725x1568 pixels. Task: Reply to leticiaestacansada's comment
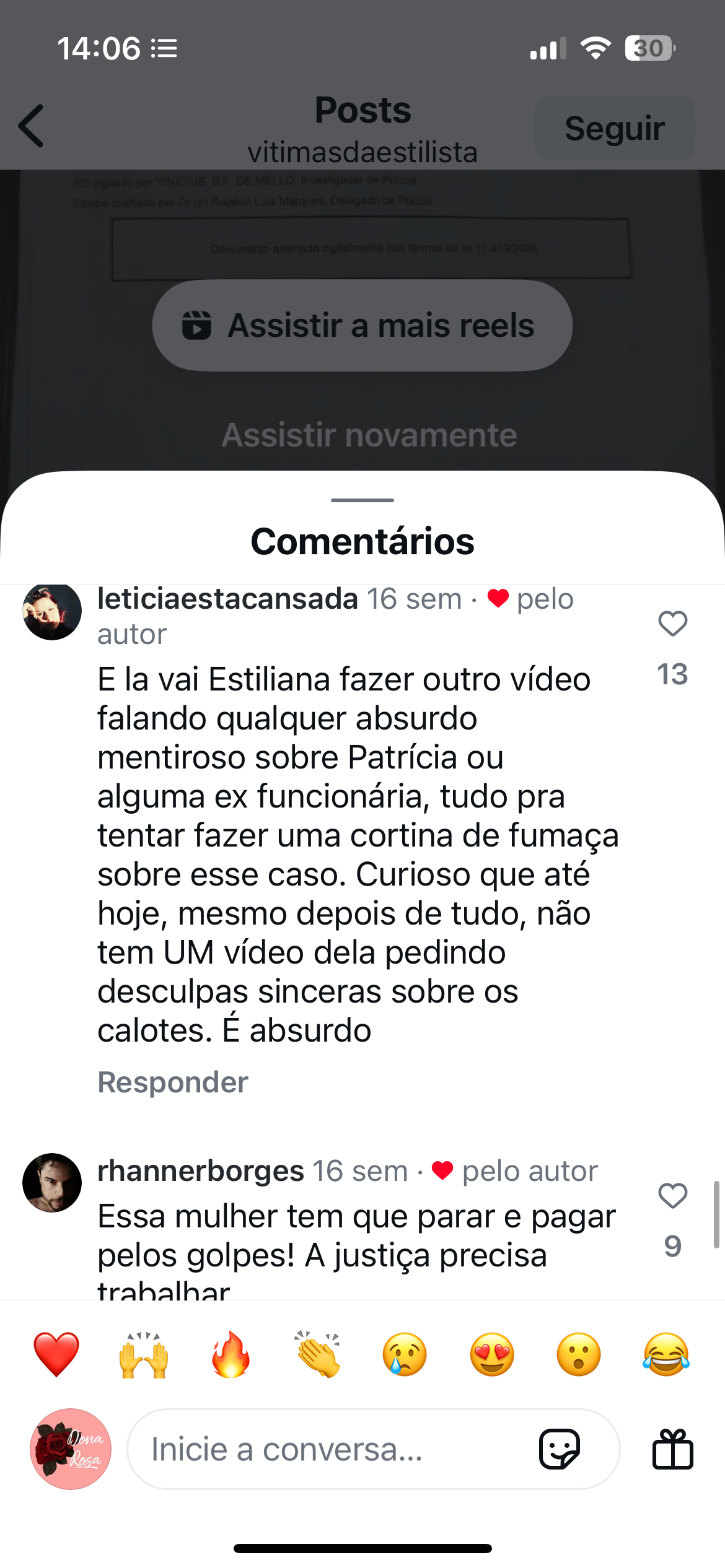173,1082
